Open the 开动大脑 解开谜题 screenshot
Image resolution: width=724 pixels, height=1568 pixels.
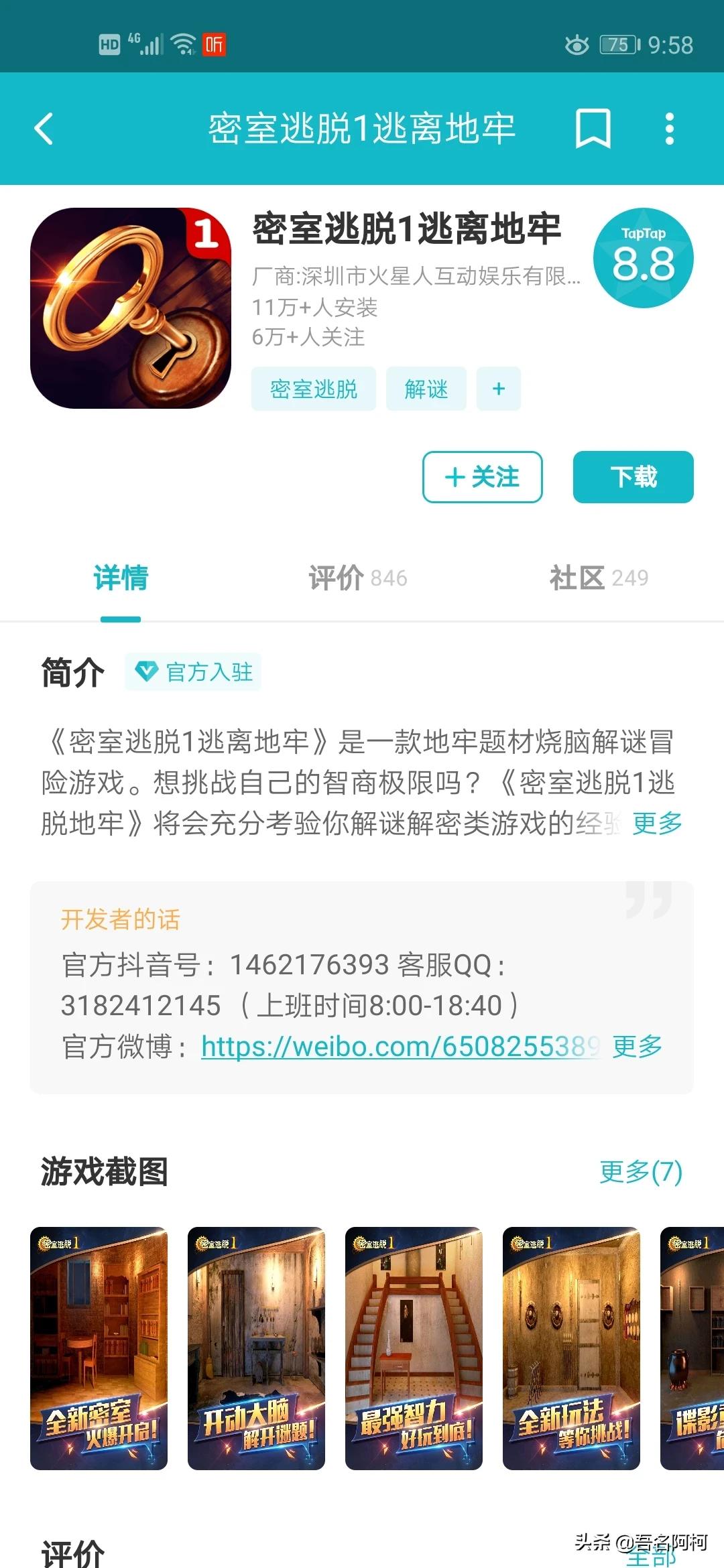tap(256, 1348)
